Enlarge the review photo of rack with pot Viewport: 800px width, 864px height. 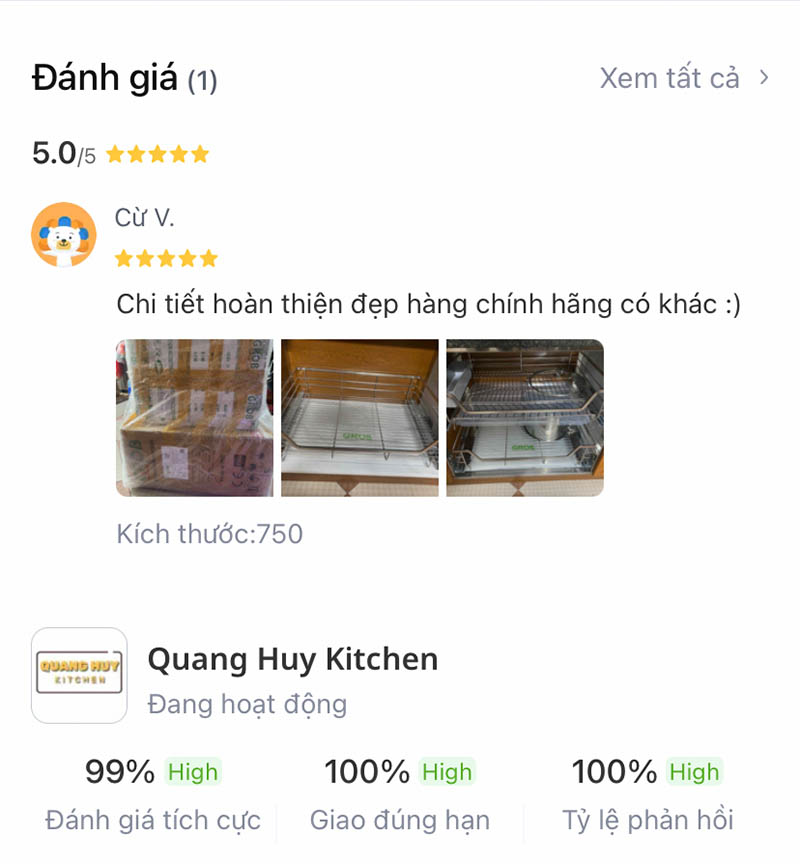524,418
